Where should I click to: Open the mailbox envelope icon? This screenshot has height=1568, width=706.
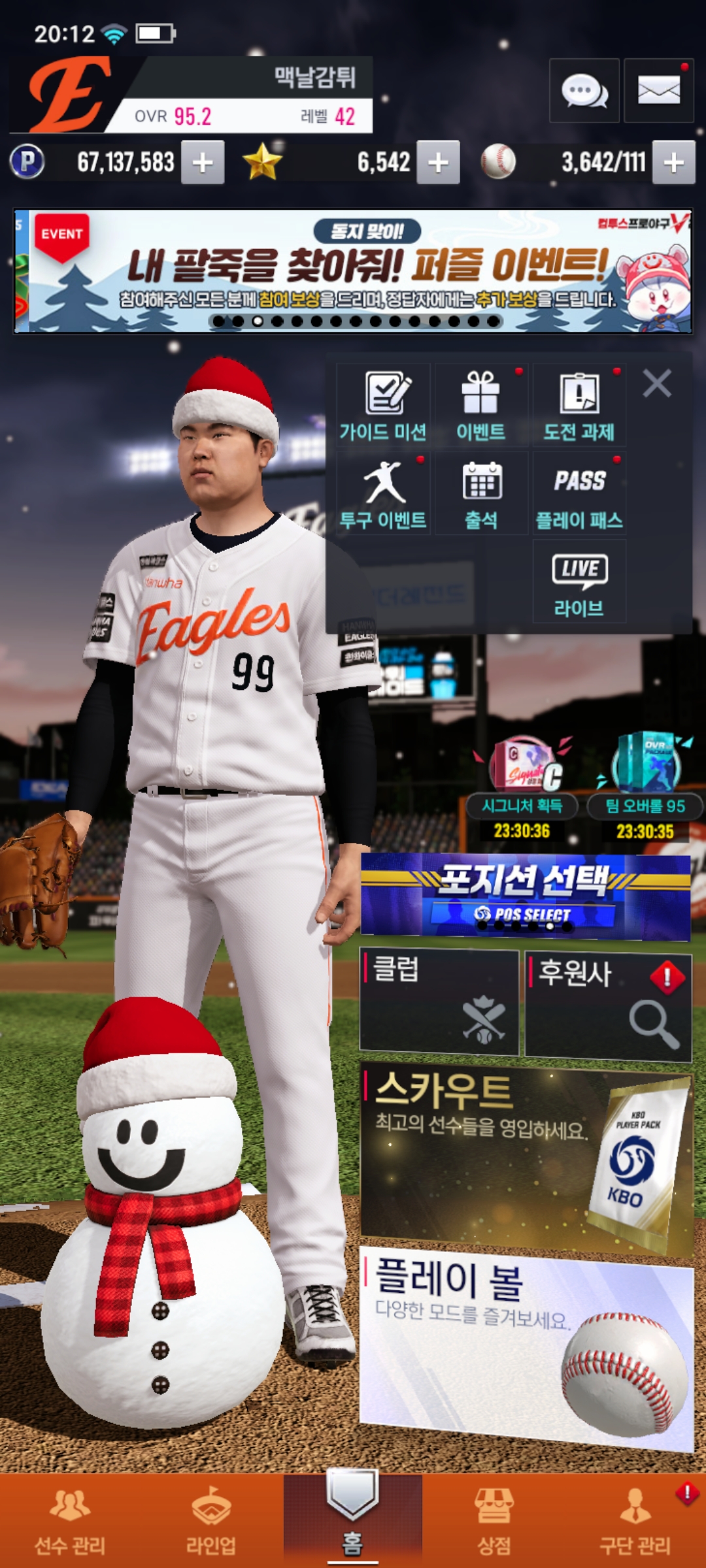(x=658, y=91)
